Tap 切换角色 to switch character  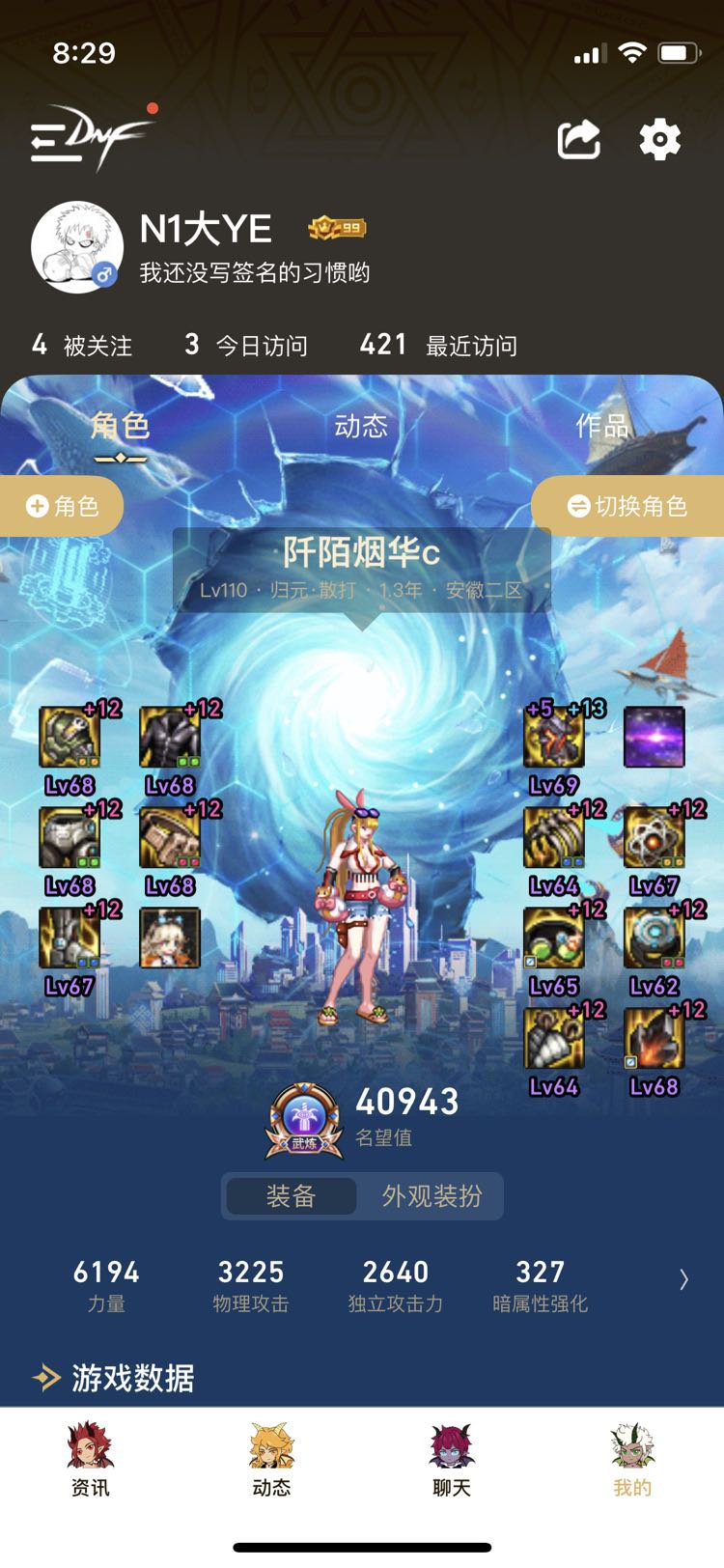(628, 506)
